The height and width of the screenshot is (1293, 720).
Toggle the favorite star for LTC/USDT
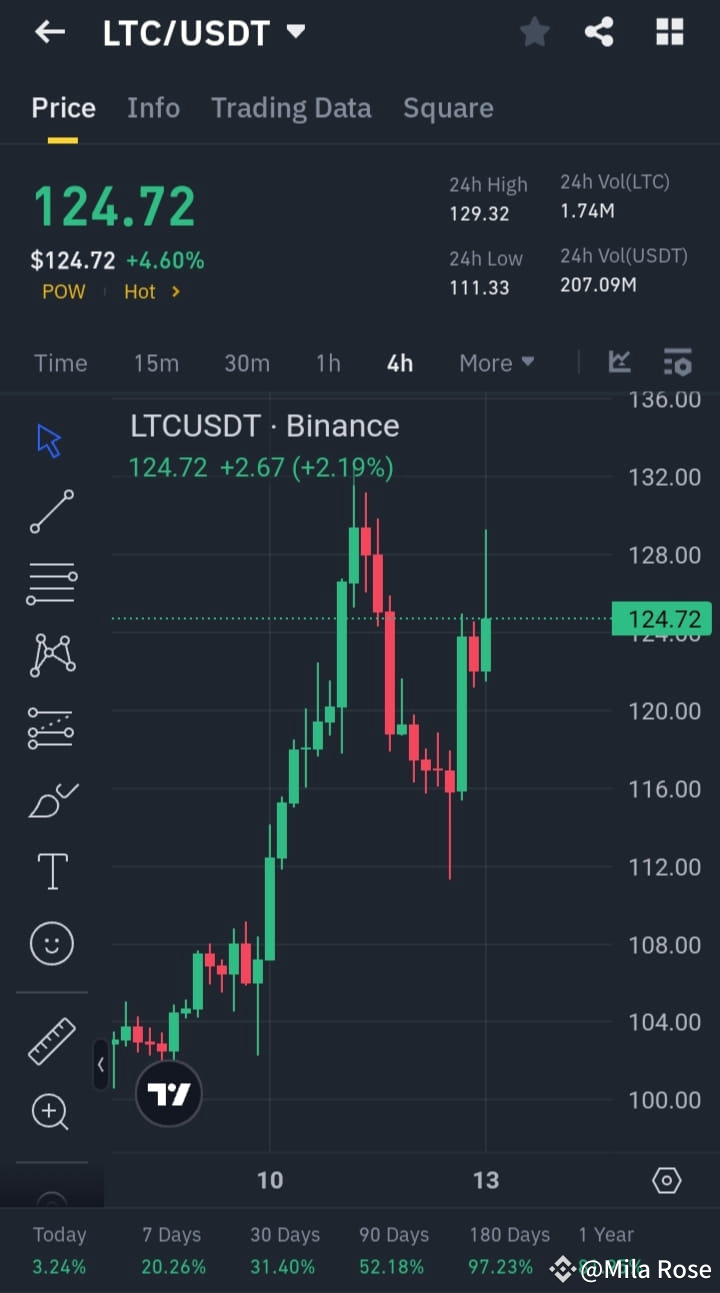(x=534, y=32)
